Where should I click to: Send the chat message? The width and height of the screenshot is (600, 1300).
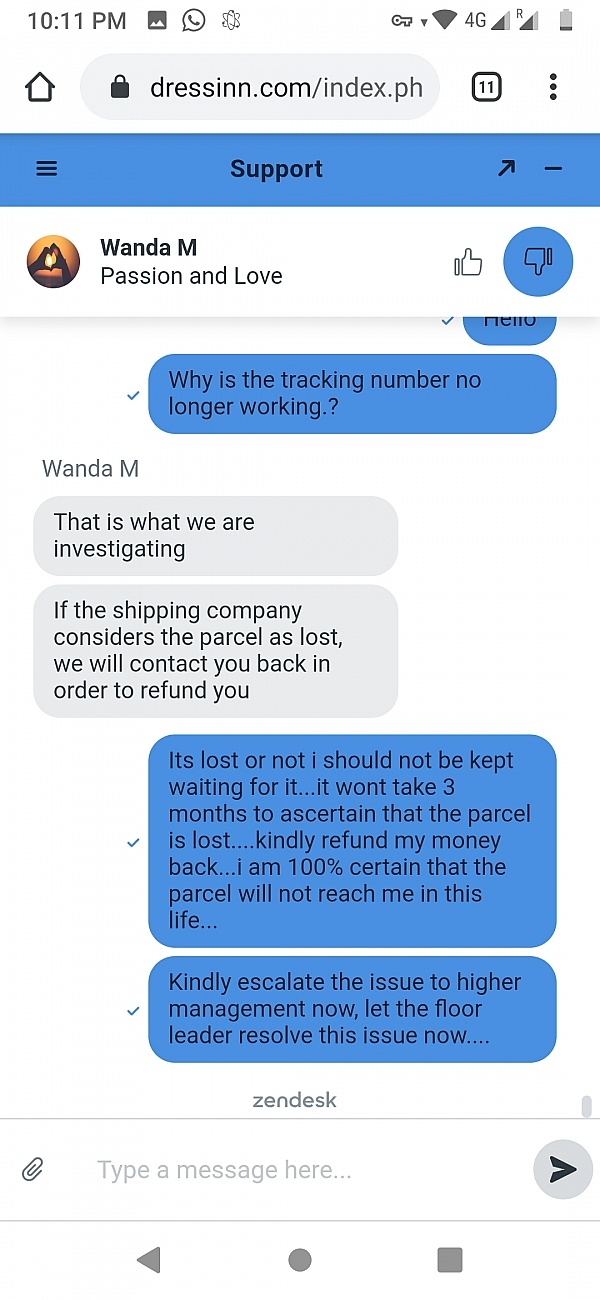pyautogui.click(x=563, y=1169)
